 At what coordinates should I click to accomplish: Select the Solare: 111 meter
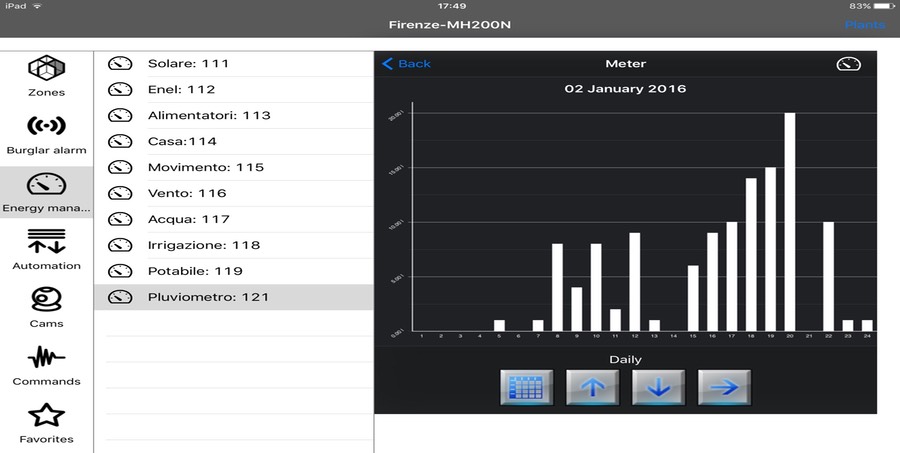(188, 63)
